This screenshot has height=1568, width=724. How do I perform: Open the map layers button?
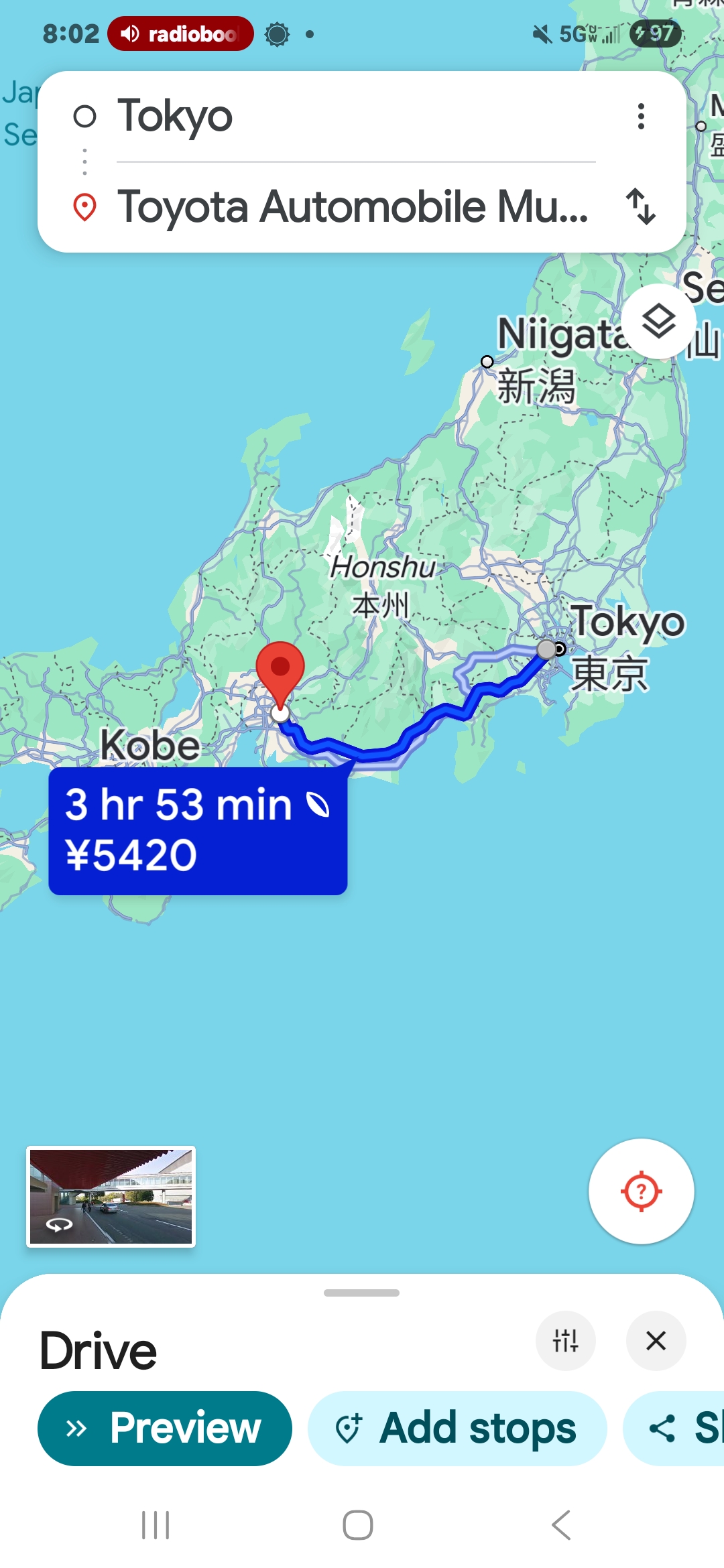(x=658, y=321)
